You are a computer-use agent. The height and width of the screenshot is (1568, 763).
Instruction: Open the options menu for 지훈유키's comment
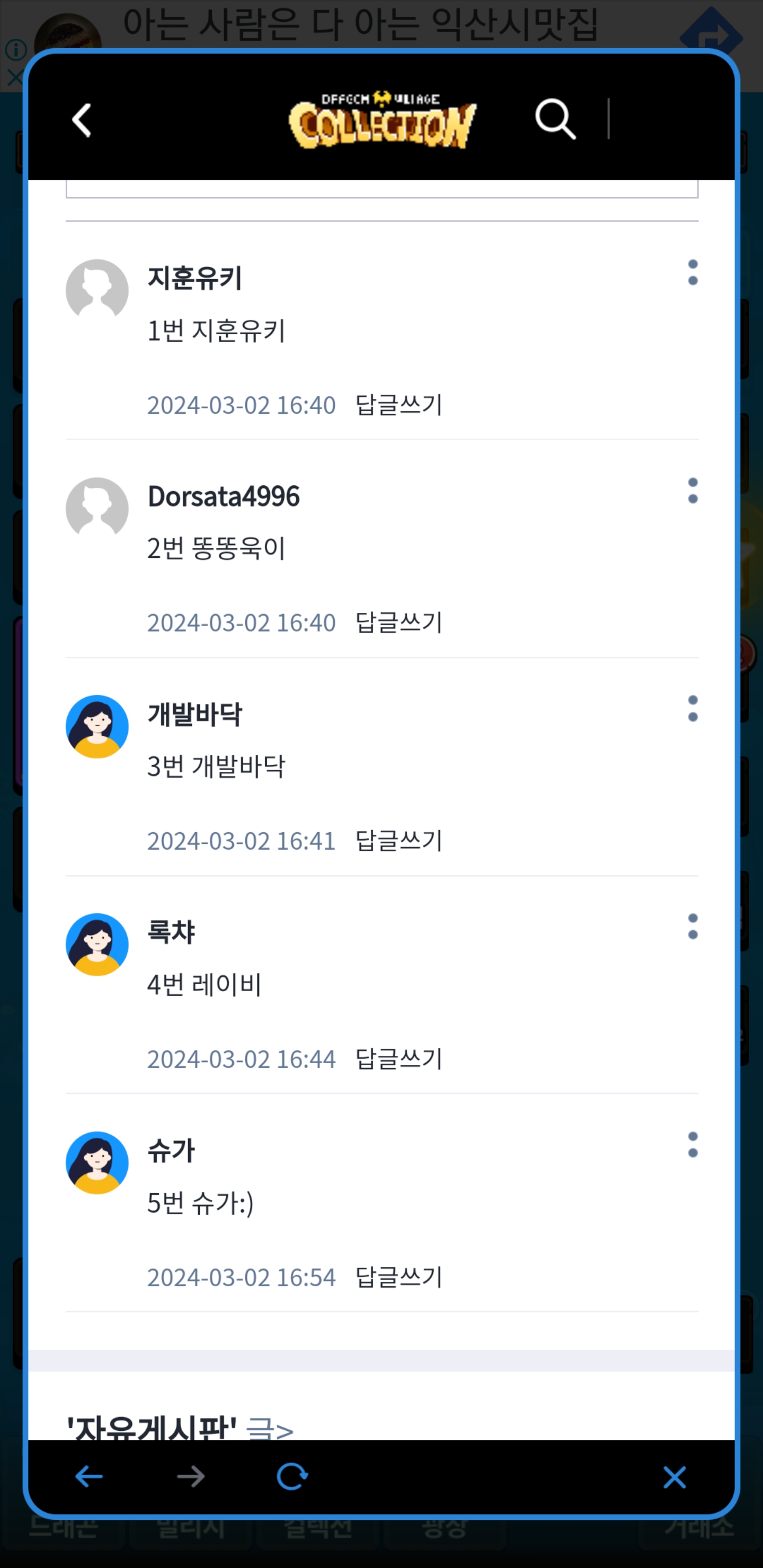(693, 272)
